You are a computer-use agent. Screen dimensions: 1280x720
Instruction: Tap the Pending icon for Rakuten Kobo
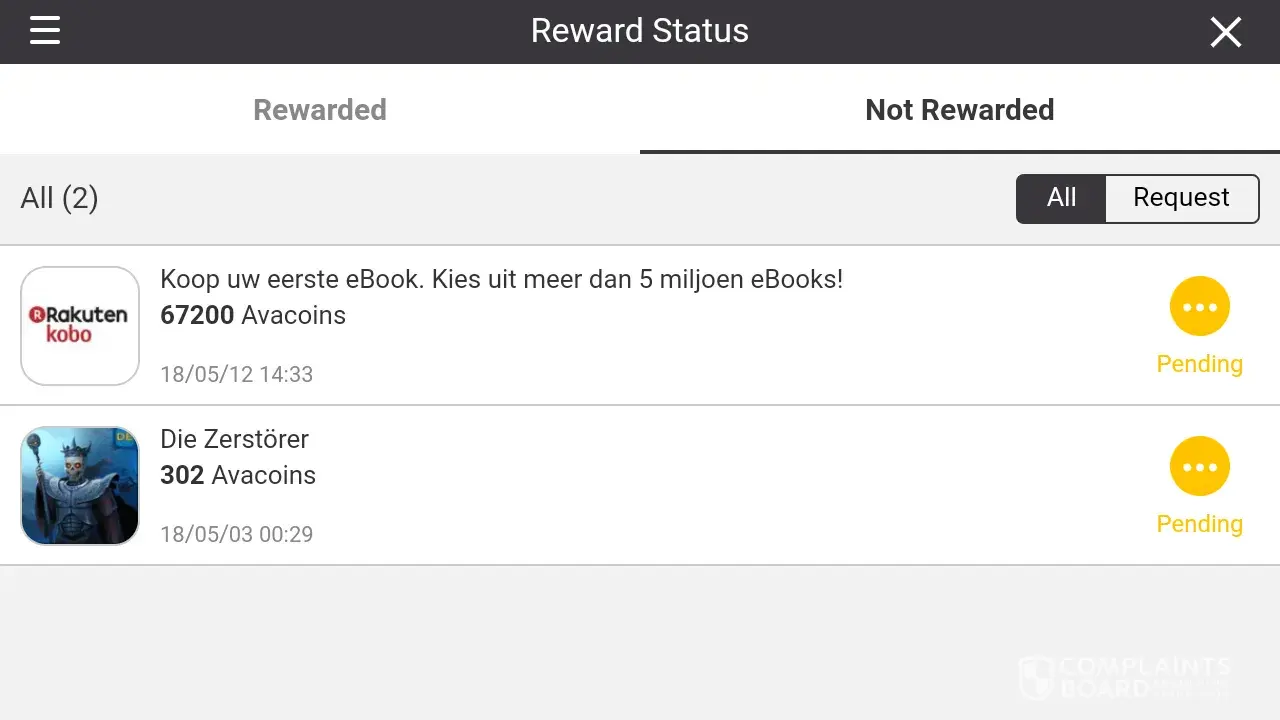click(1199, 307)
